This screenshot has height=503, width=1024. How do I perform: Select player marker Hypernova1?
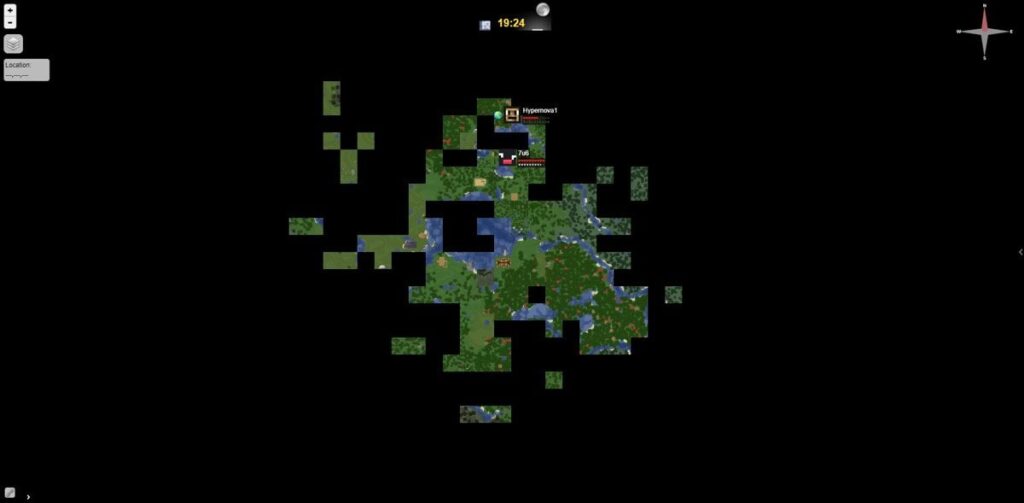pos(512,115)
